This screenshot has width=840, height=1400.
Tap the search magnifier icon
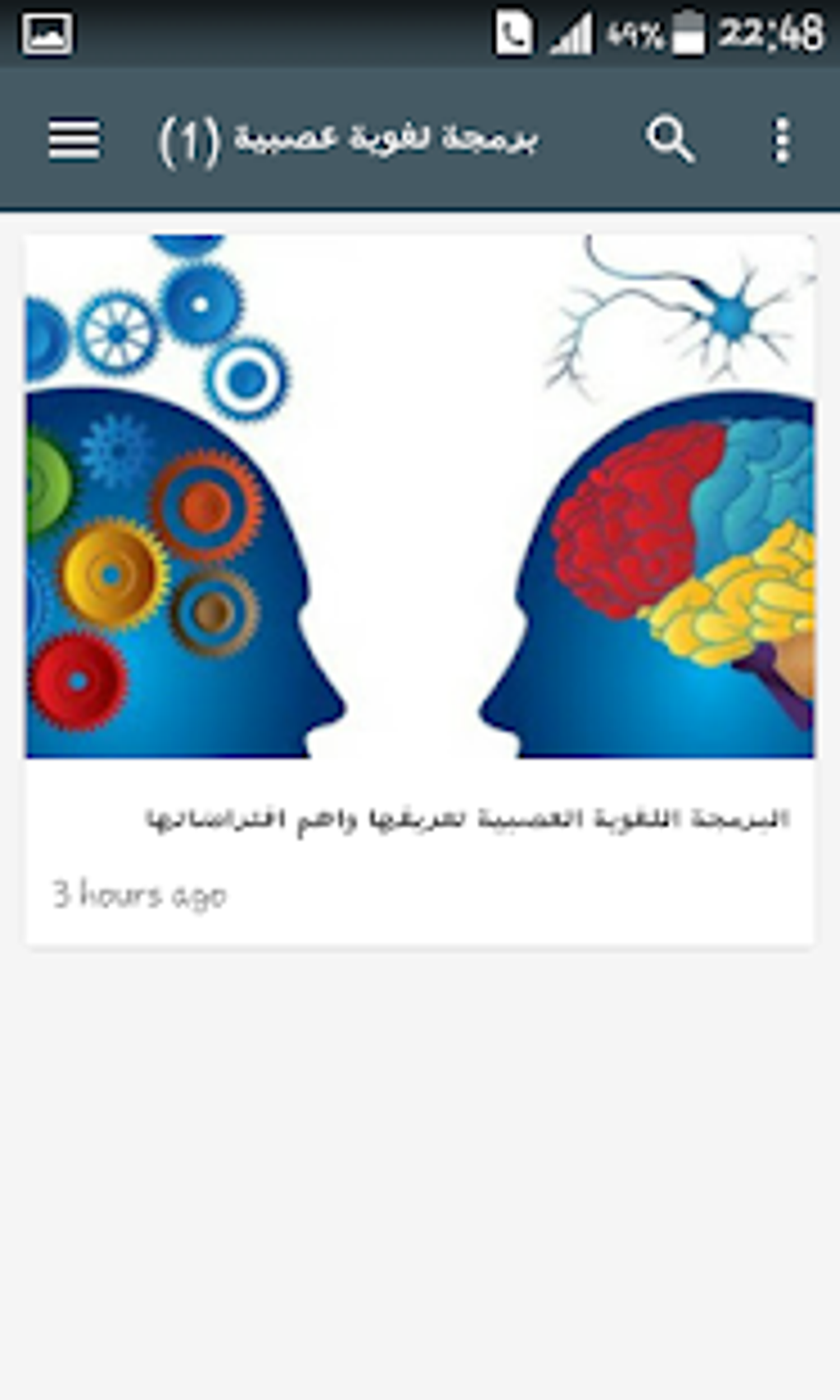(670, 139)
